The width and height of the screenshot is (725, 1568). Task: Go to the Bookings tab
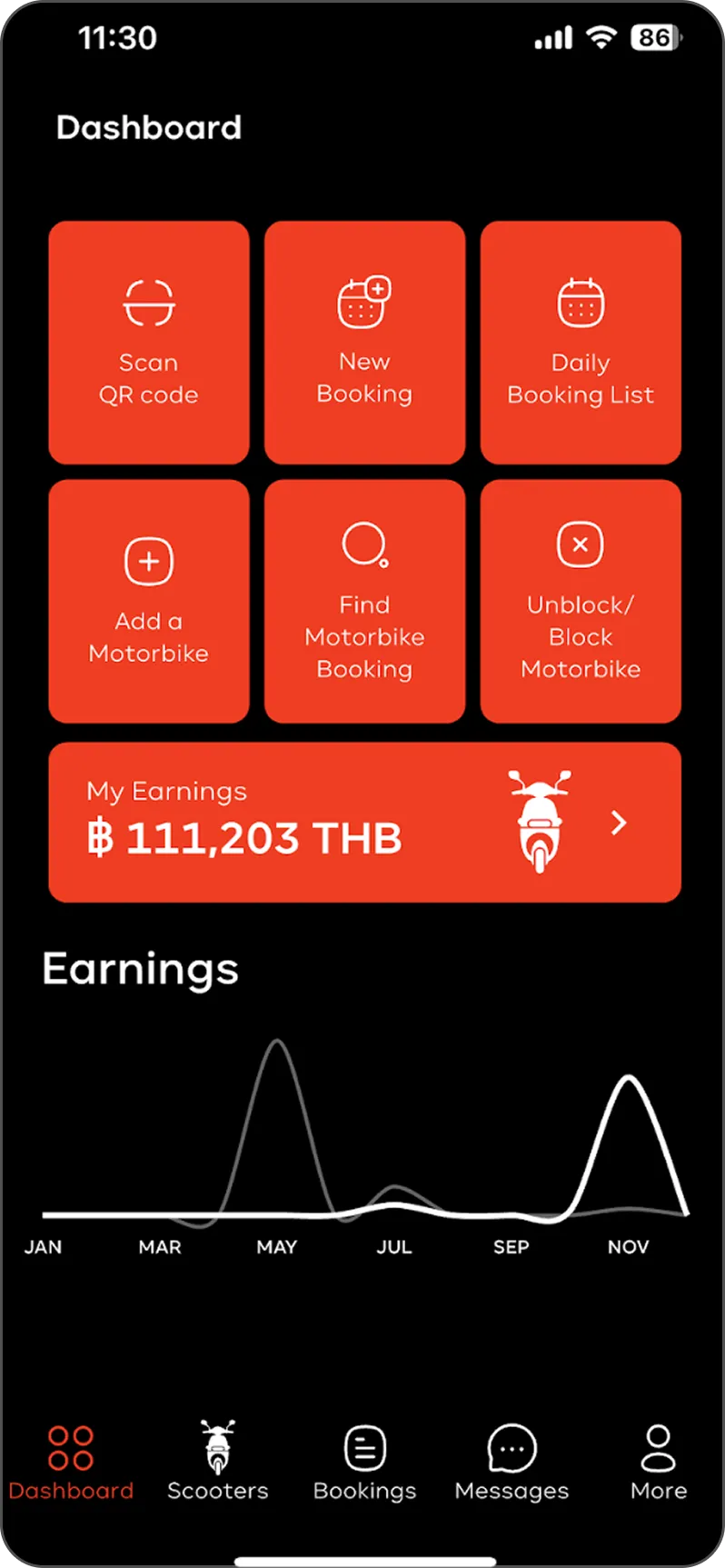[x=364, y=1462]
